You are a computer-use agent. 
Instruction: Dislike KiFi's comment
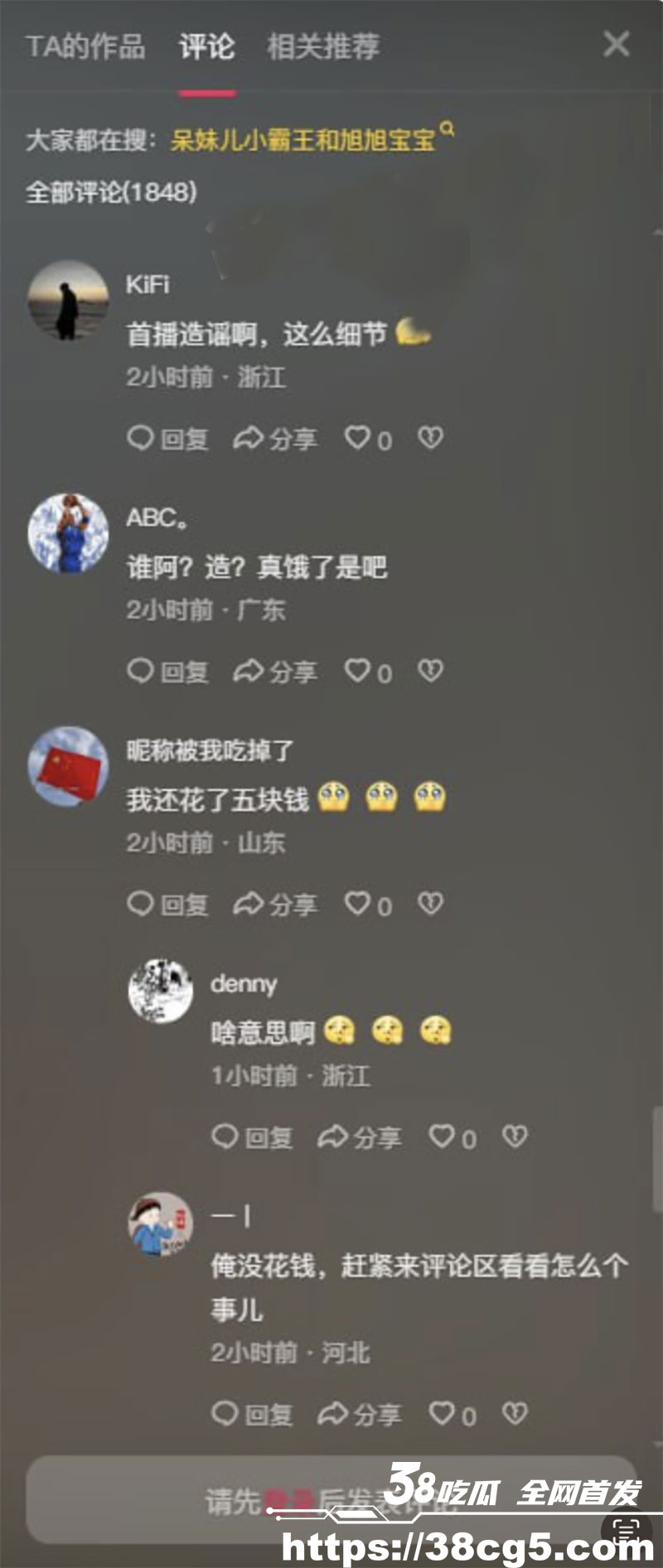pyautogui.click(x=430, y=437)
